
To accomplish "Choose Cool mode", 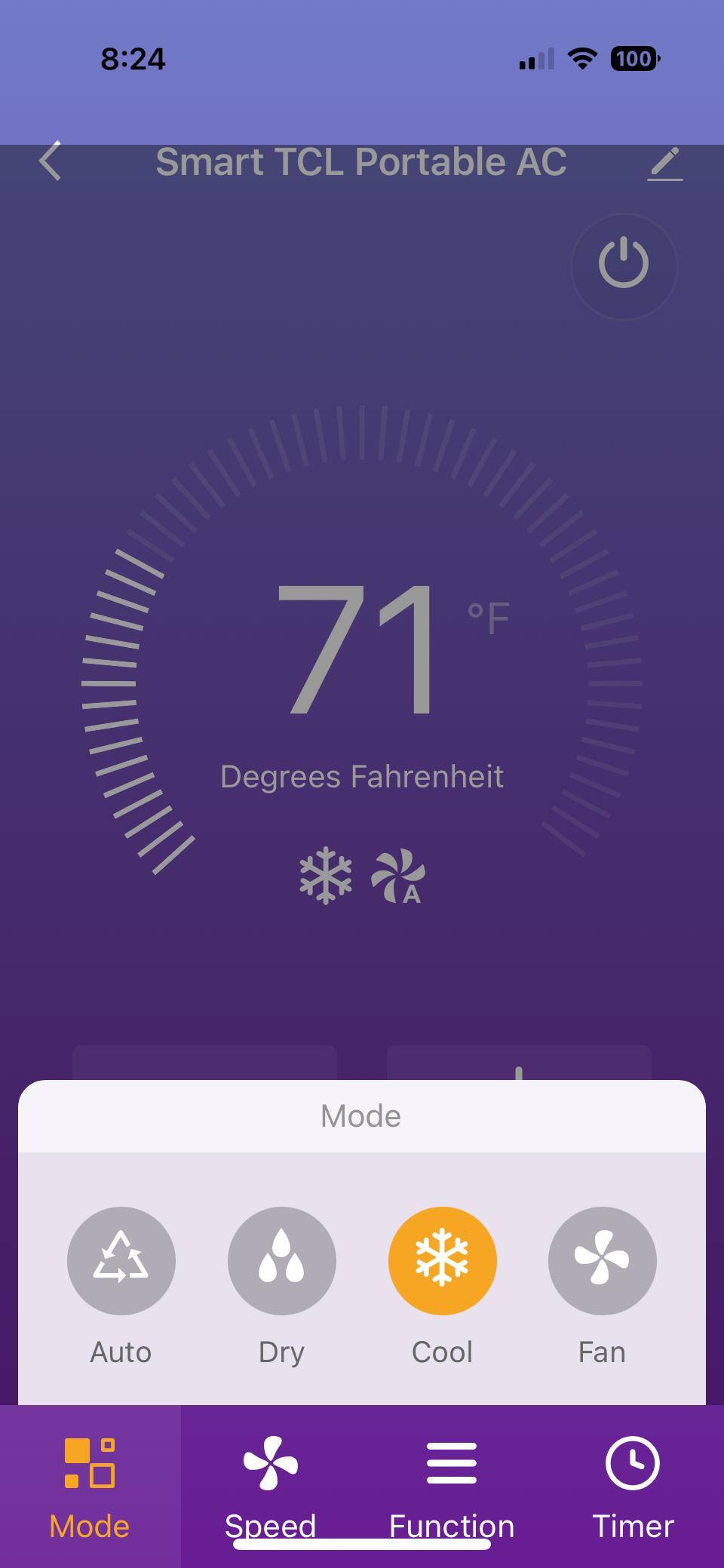I will coord(442,1260).
